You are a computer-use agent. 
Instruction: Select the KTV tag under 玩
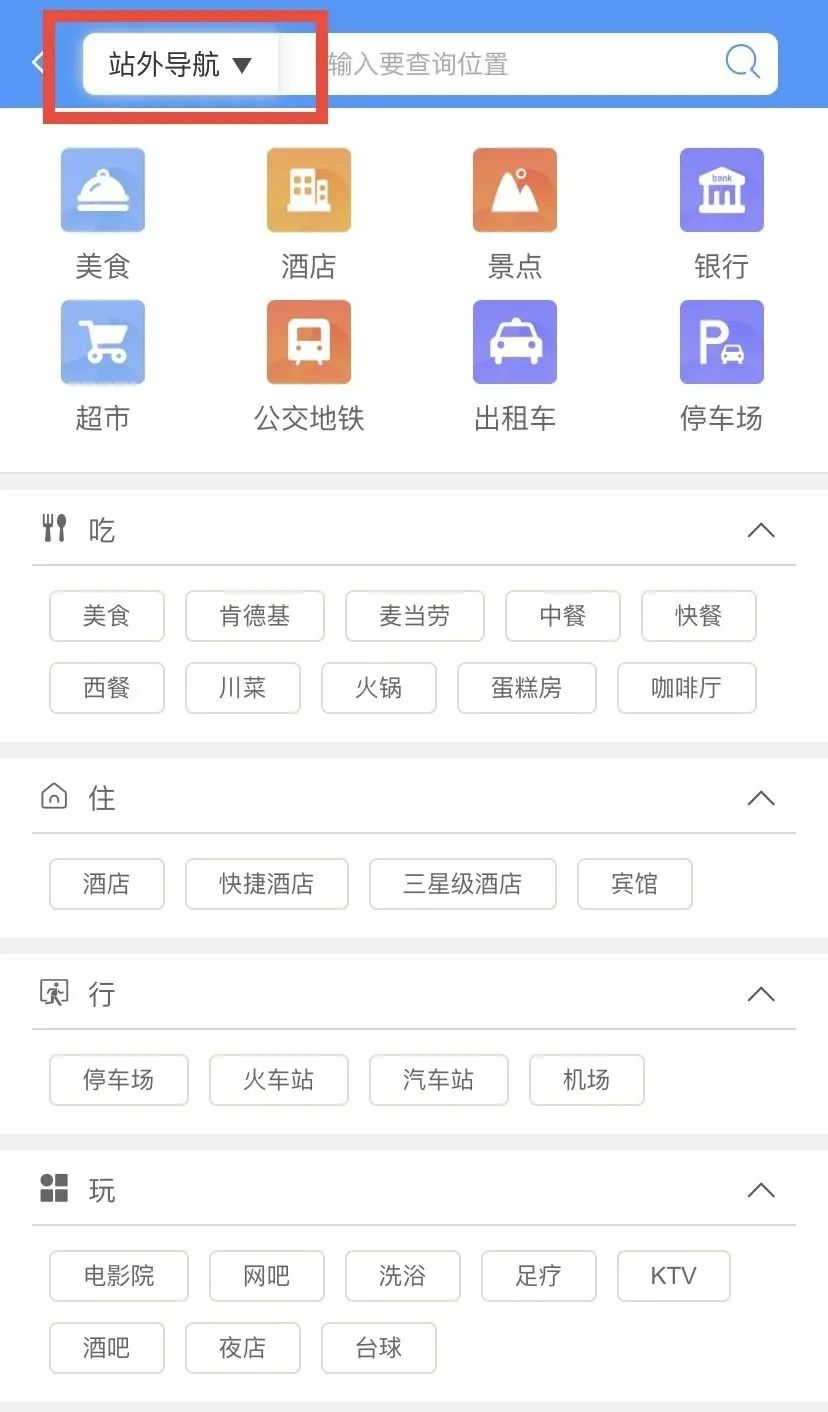click(673, 1276)
